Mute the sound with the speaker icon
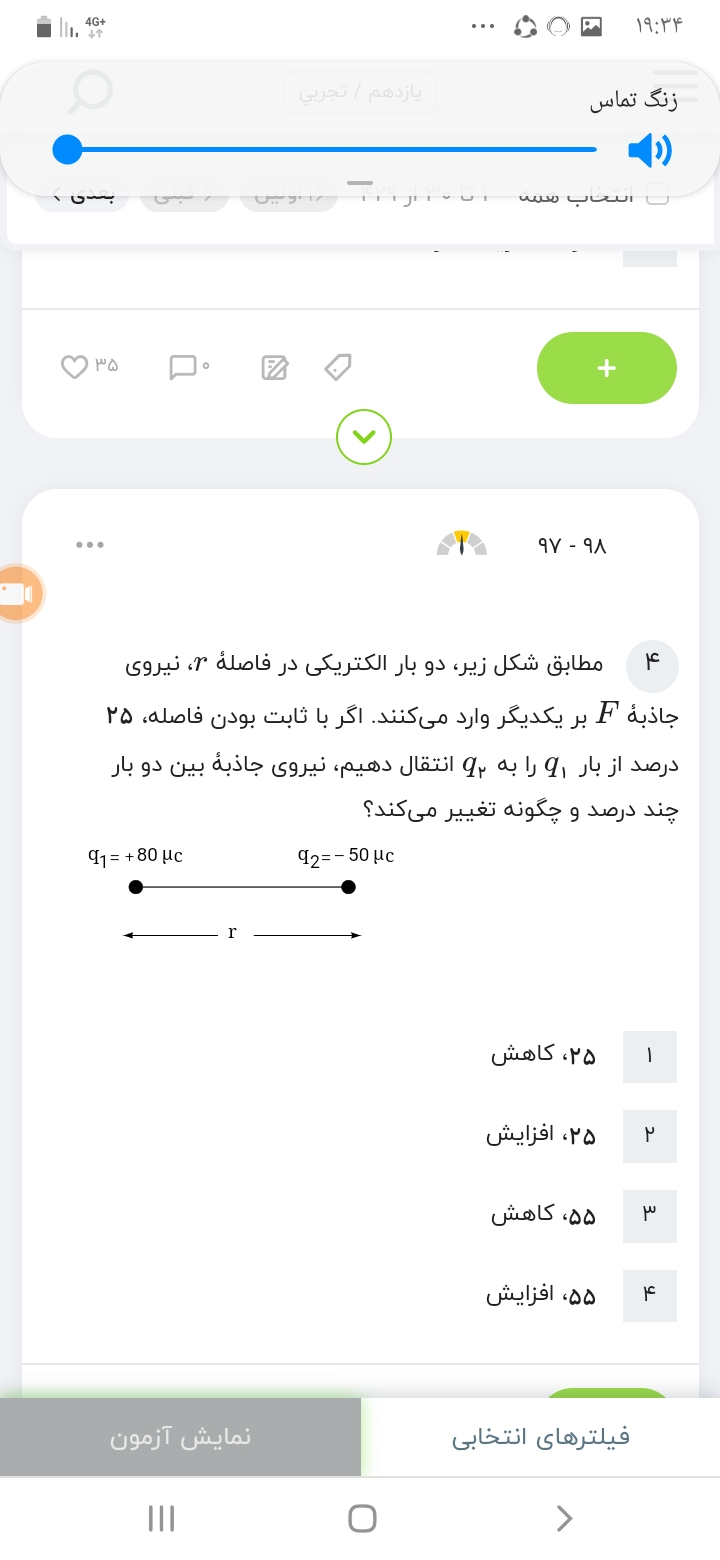 click(651, 149)
